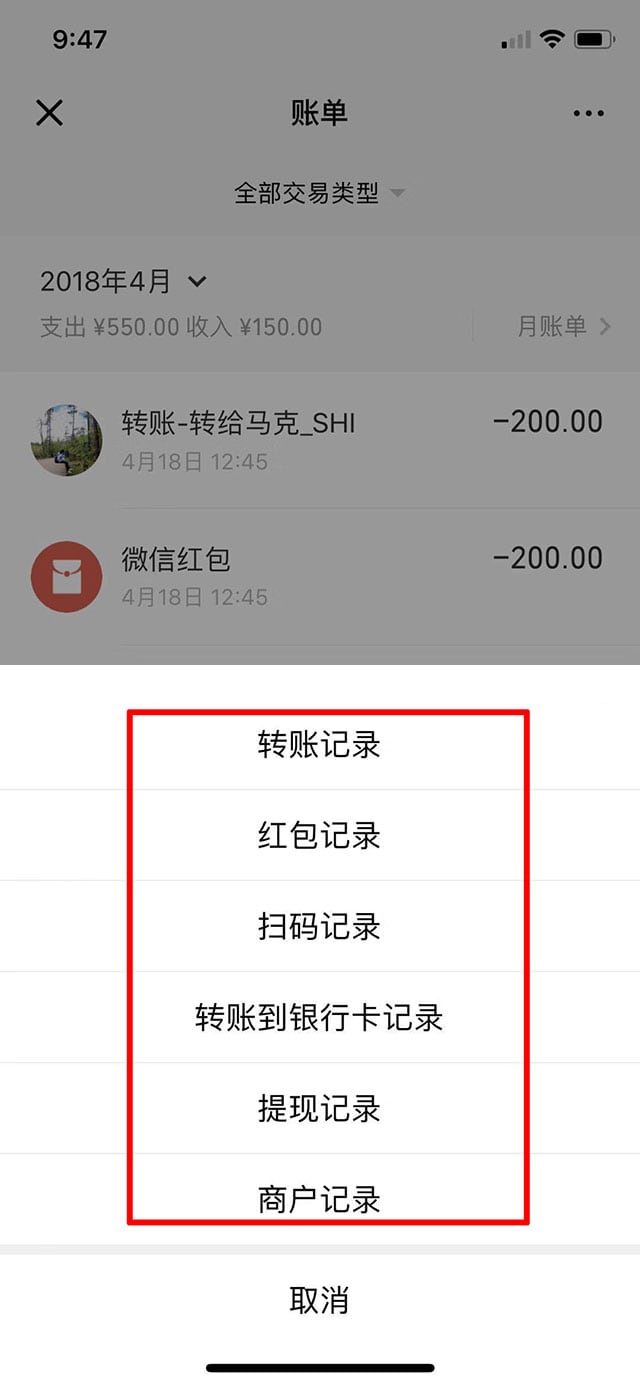The image size is (640, 1386).
Task: Open the three-dot overflow menu
Action: (x=588, y=113)
